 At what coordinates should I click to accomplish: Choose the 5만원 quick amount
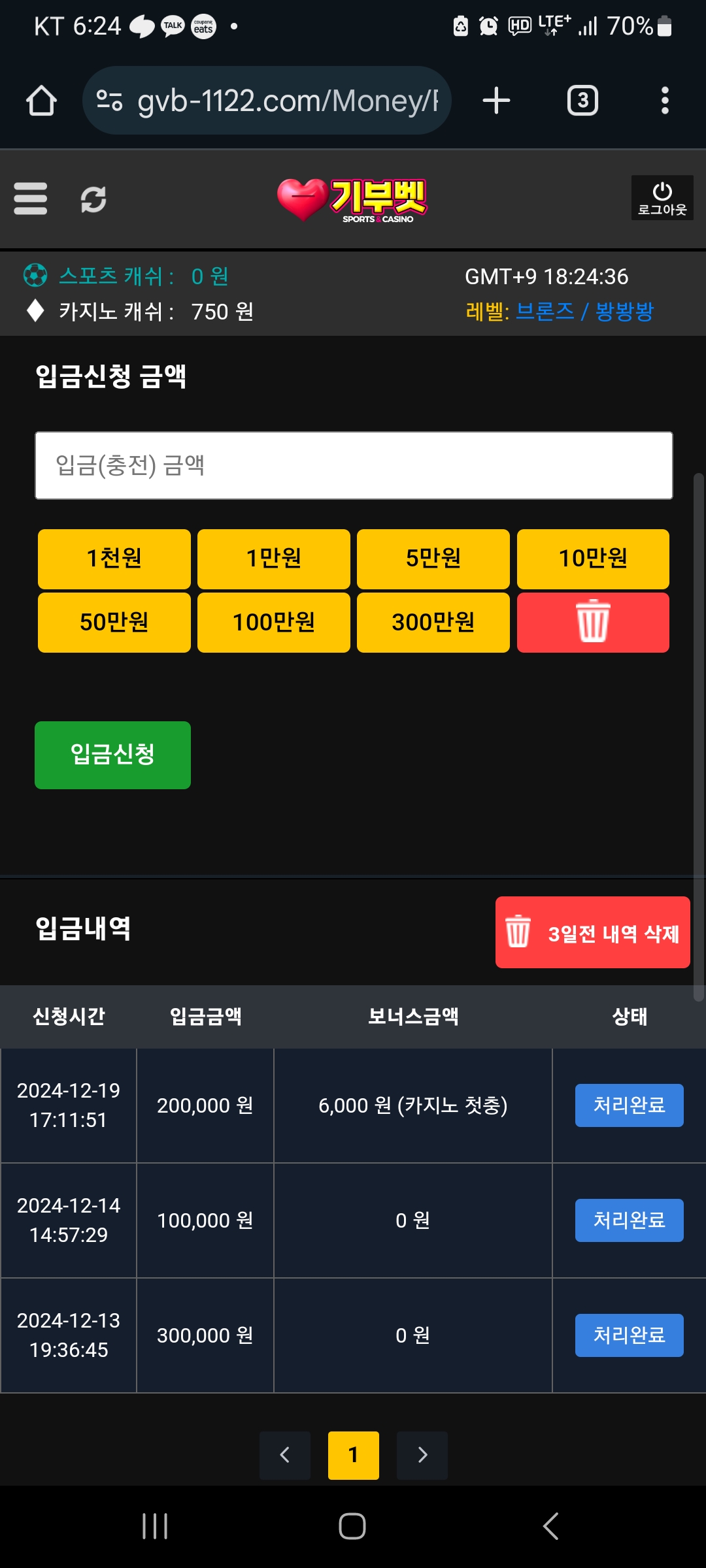pos(433,559)
